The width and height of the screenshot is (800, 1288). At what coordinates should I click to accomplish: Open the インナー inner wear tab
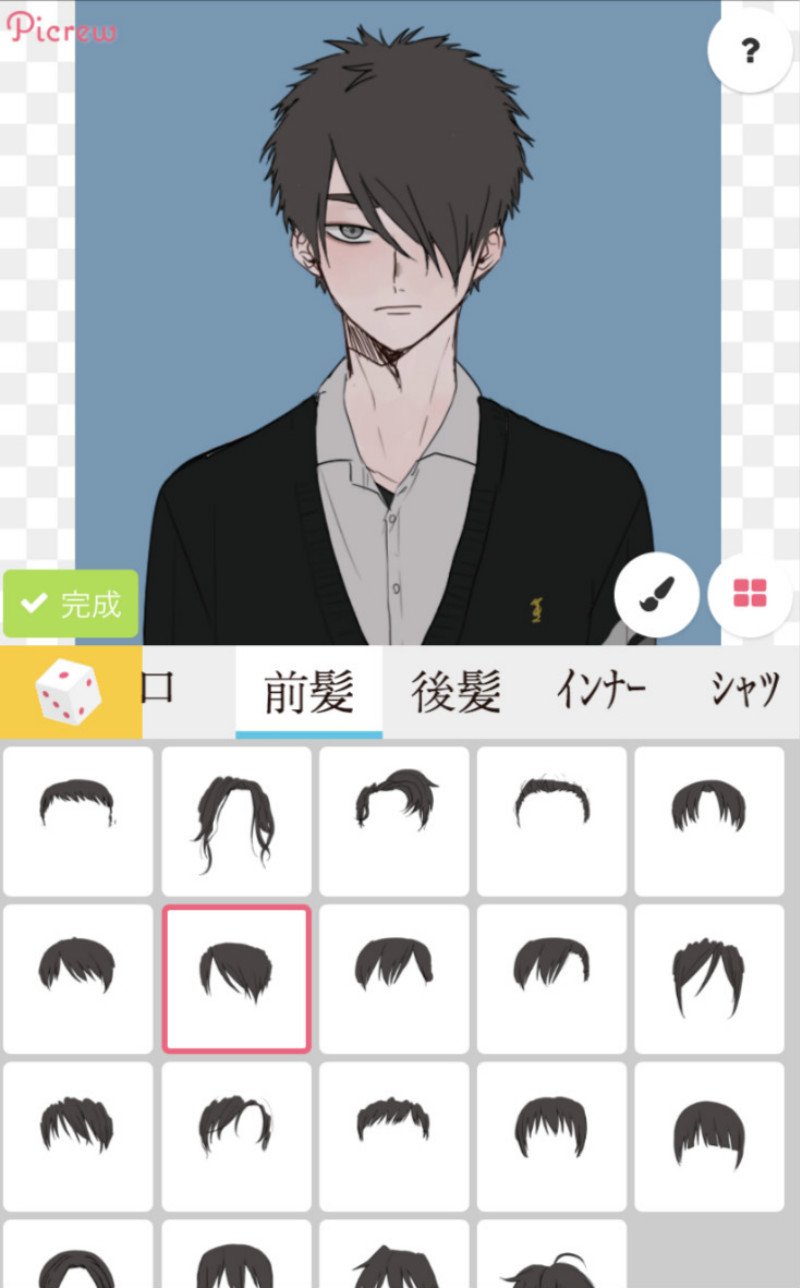pyautogui.click(x=602, y=692)
